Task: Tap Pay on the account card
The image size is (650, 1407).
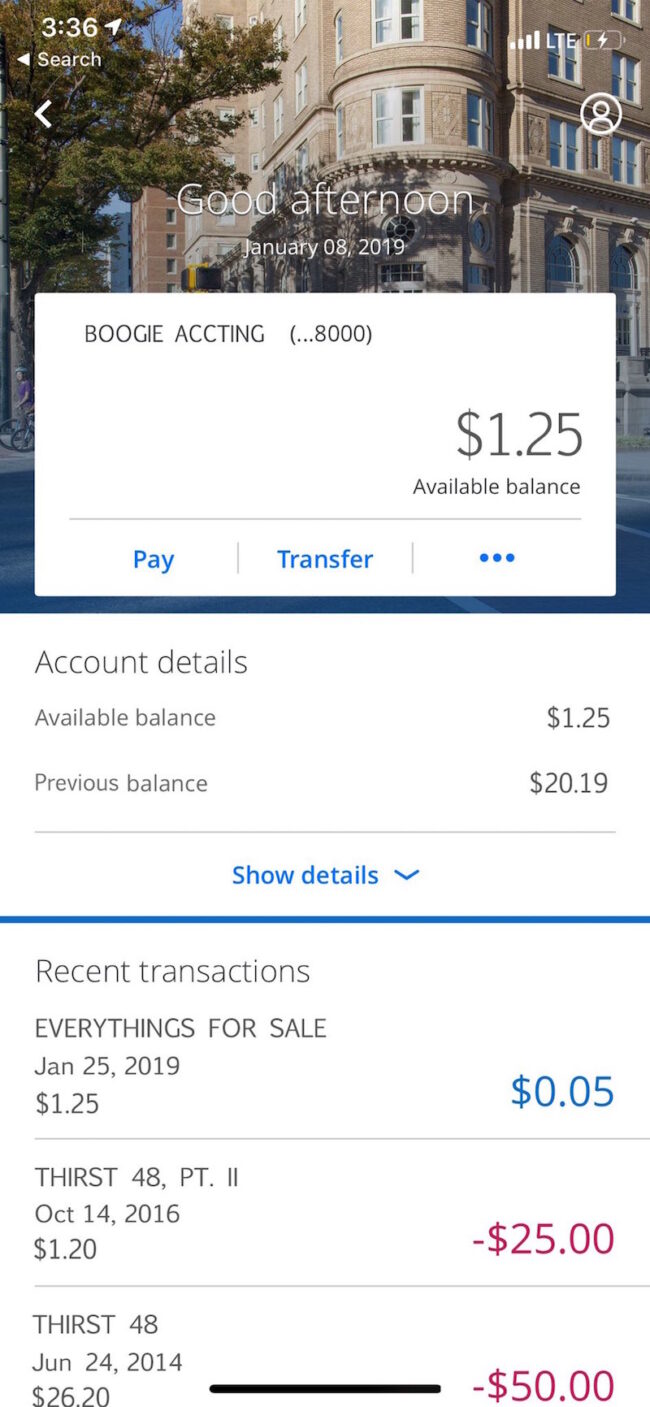Action: coord(153,559)
